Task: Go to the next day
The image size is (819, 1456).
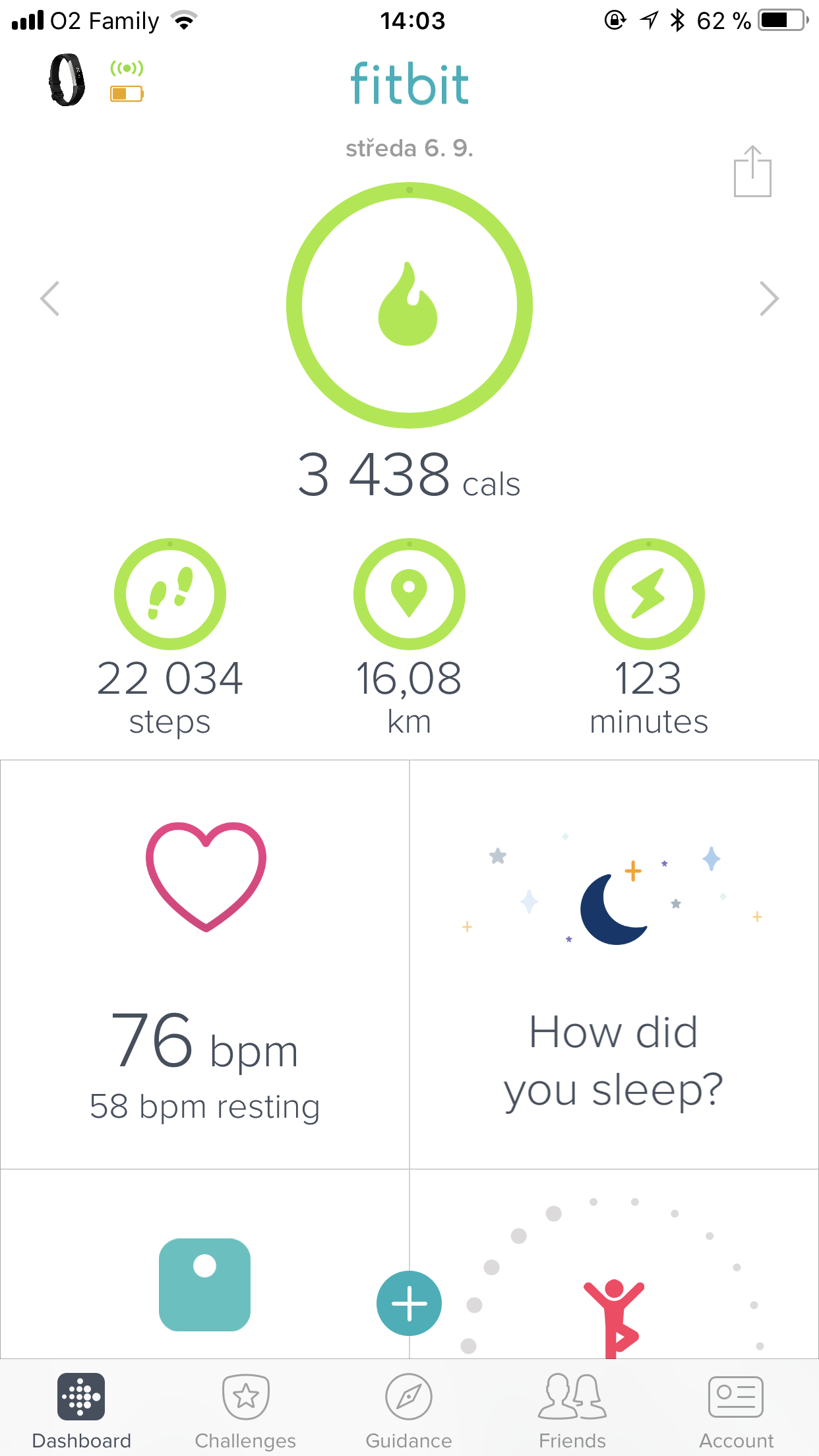Action: (768, 299)
